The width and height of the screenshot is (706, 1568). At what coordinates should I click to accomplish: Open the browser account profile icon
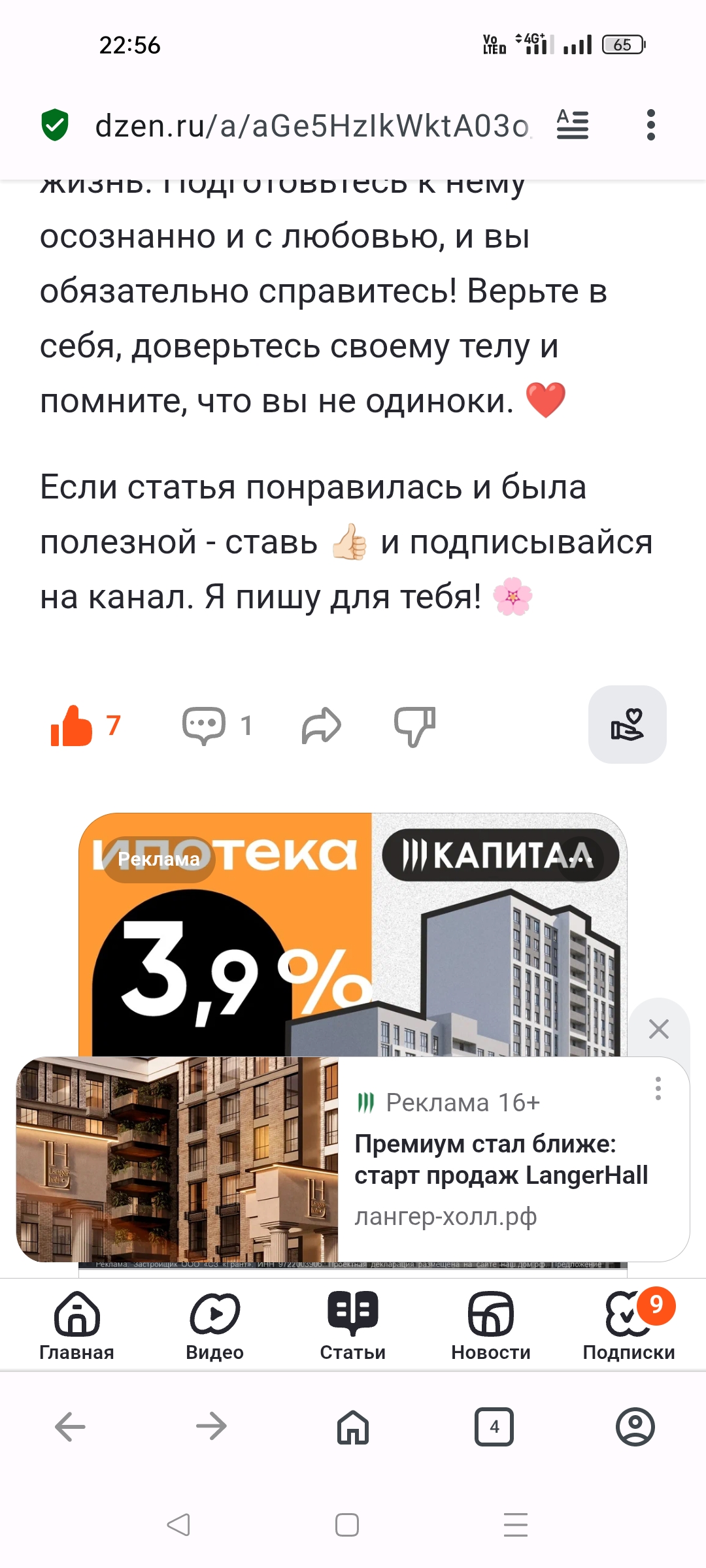click(x=635, y=1426)
